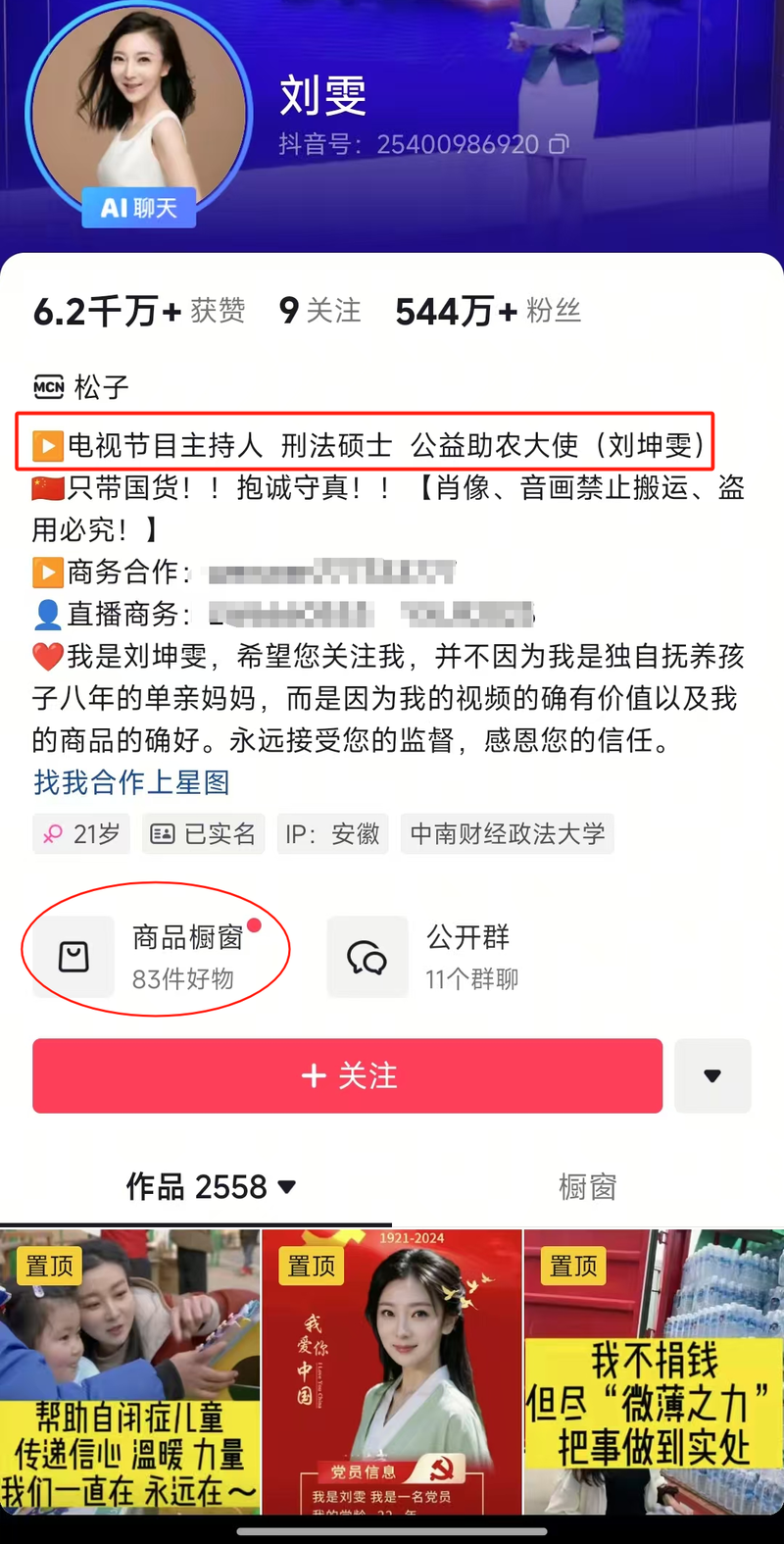The height and width of the screenshot is (1544, 784).
Task: Select the 作品 2558 tab
Action: [x=210, y=1187]
